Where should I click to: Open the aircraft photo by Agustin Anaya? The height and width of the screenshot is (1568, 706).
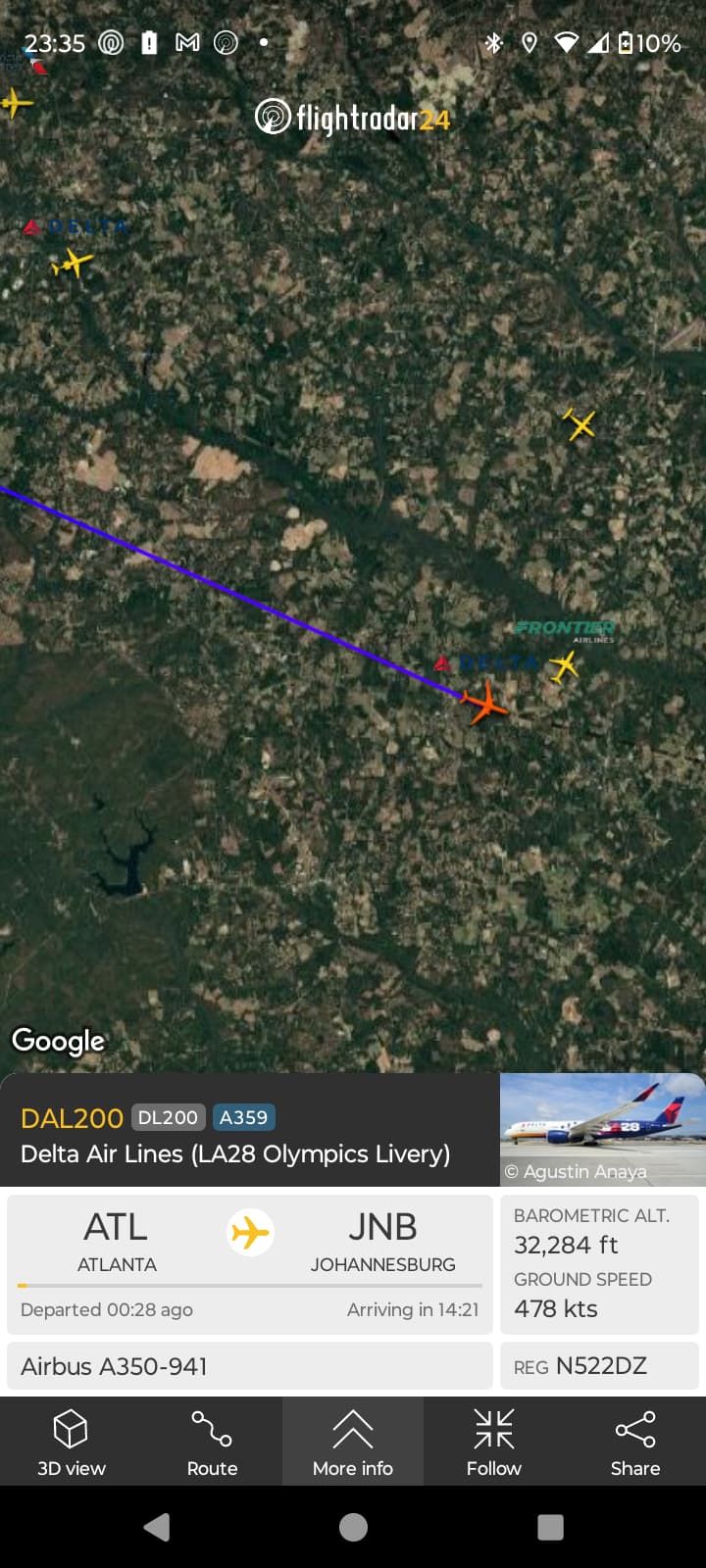(x=602, y=1129)
